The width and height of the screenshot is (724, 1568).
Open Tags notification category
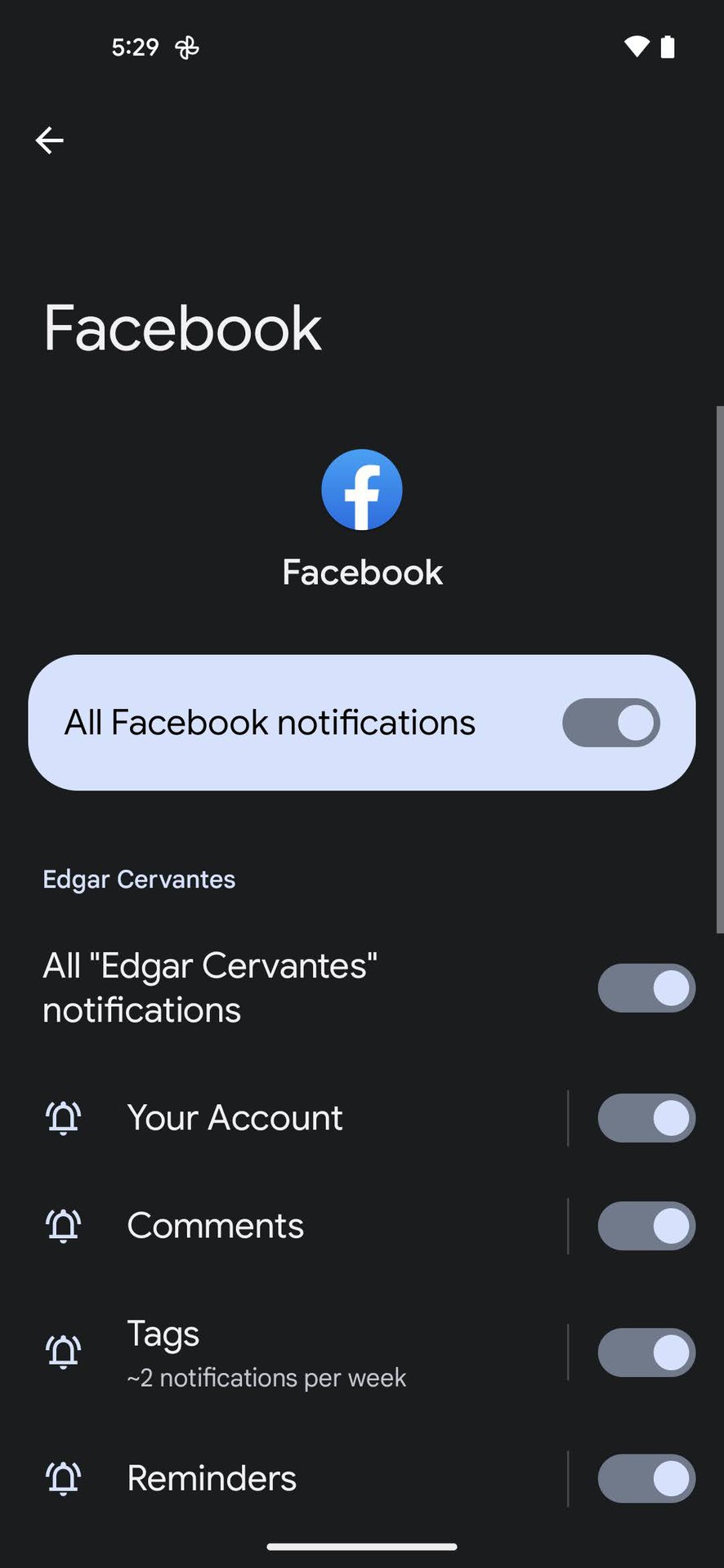(266, 1353)
